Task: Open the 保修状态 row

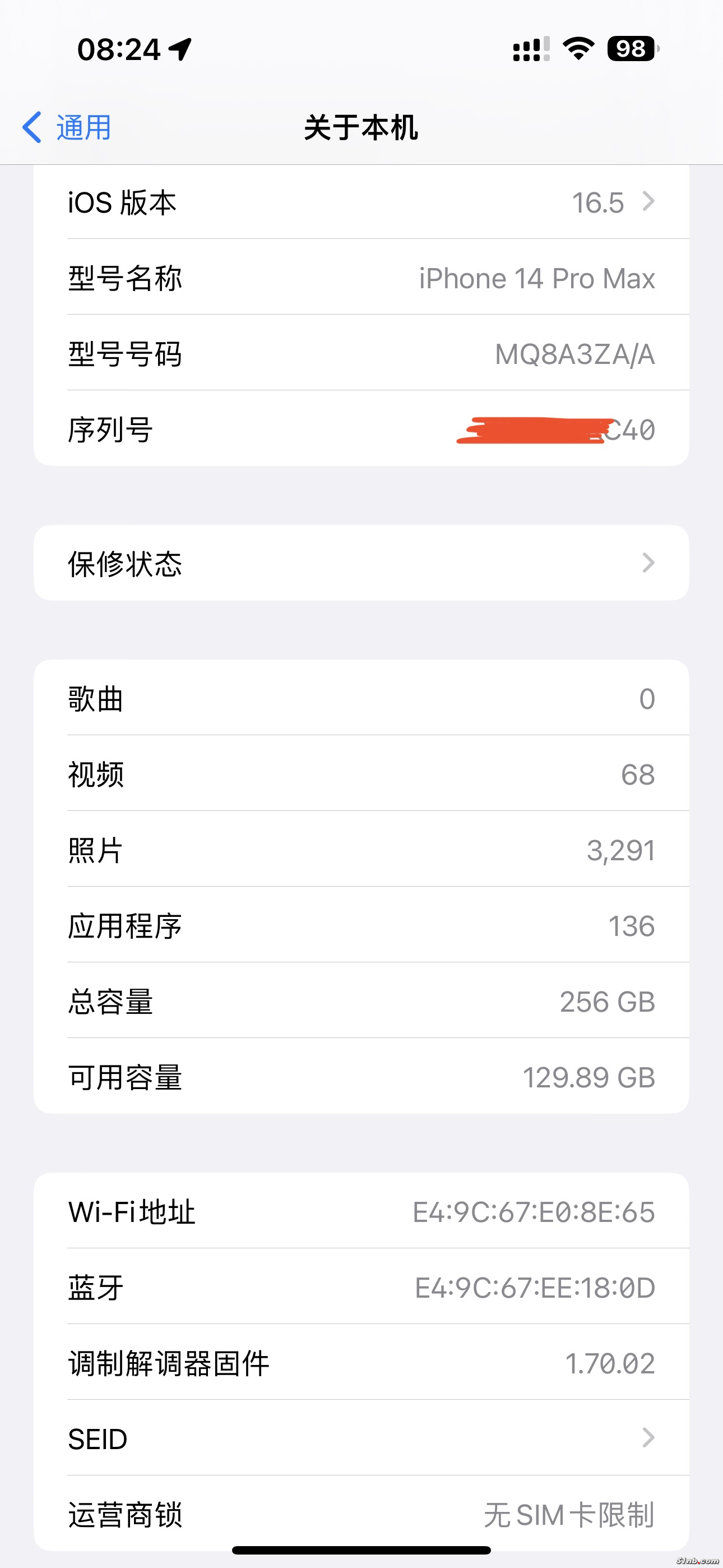Action: [x=360, y=563]
